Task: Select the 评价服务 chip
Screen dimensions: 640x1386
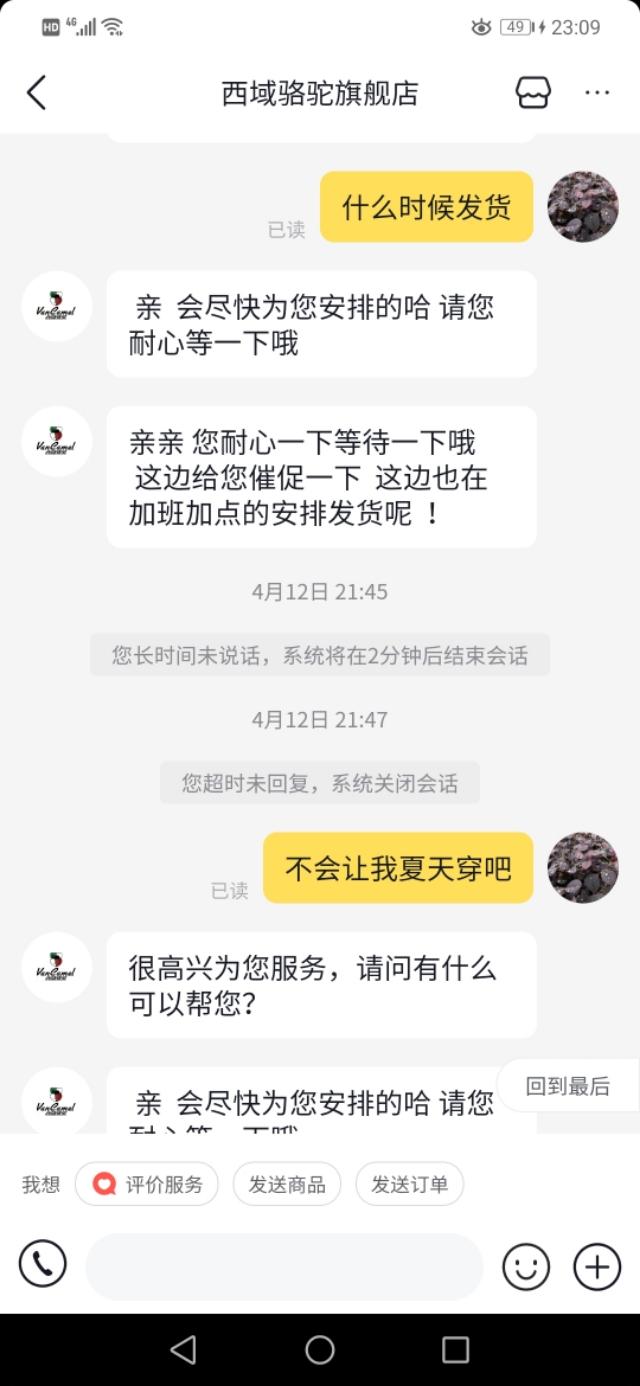Action: tap(147, 1185)
